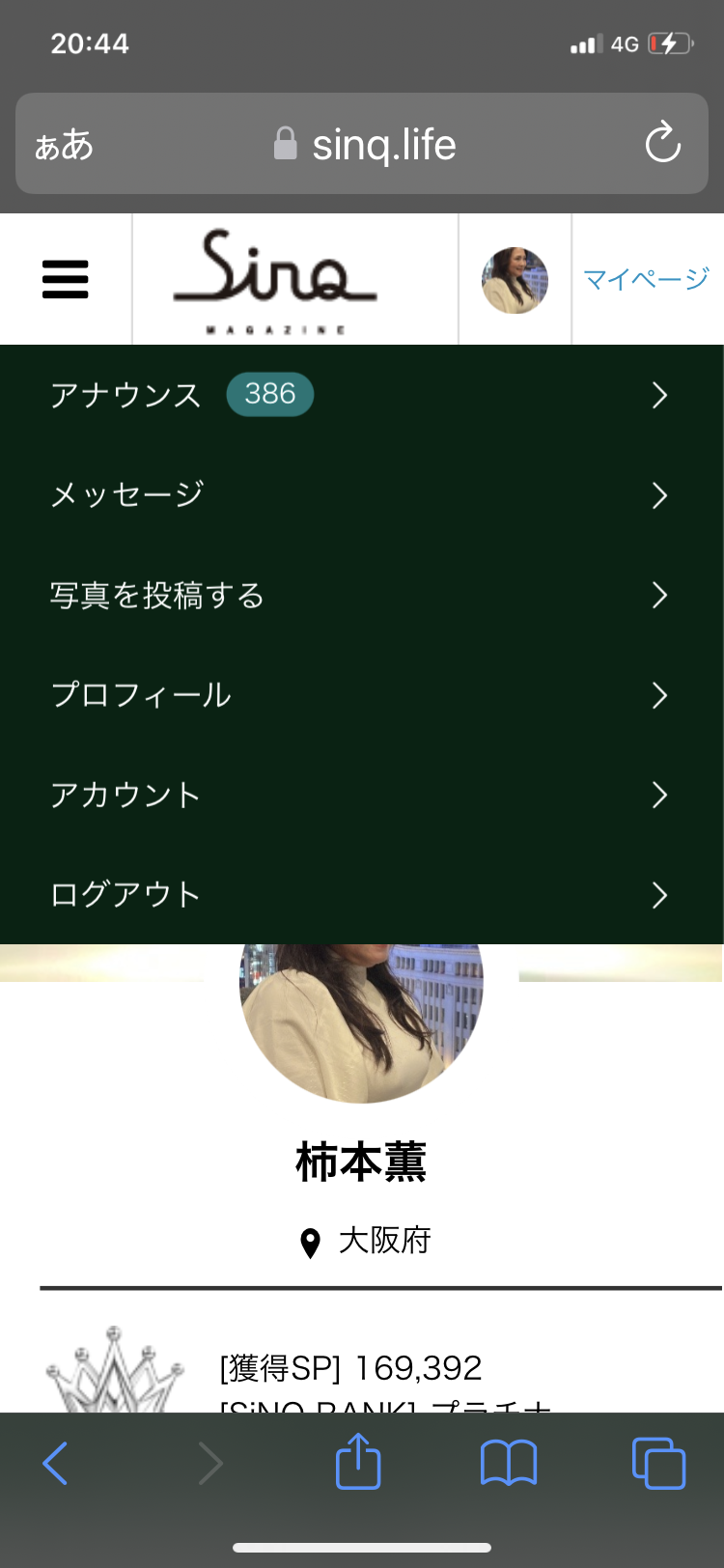Tap the profile avatar in the header
724x1568 pixels.
click(515, 280)
